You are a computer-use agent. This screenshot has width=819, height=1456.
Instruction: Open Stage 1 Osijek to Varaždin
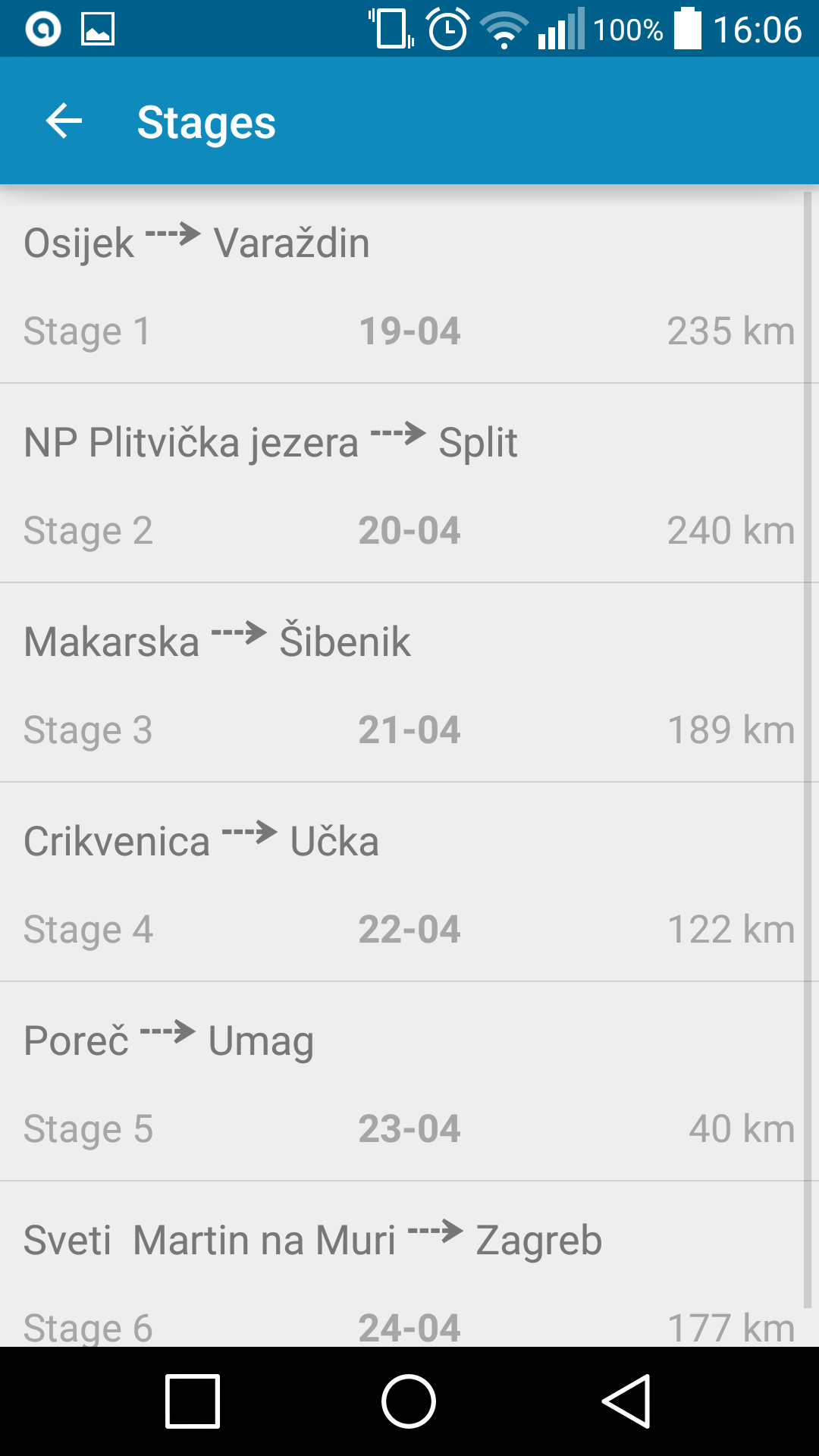click(x=409, y=285)
